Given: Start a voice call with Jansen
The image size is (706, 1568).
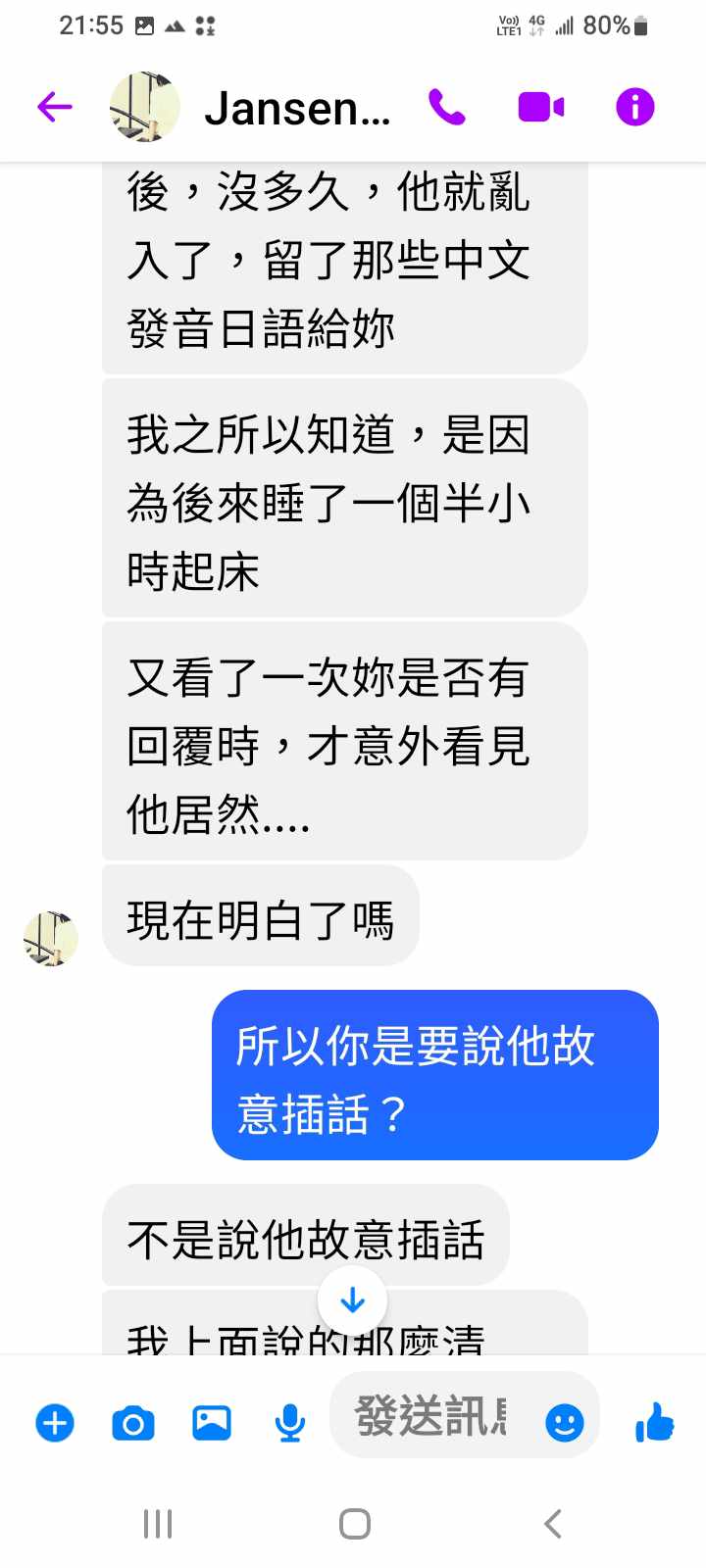Looking at the screenshot, I should (x=446, y=107).
